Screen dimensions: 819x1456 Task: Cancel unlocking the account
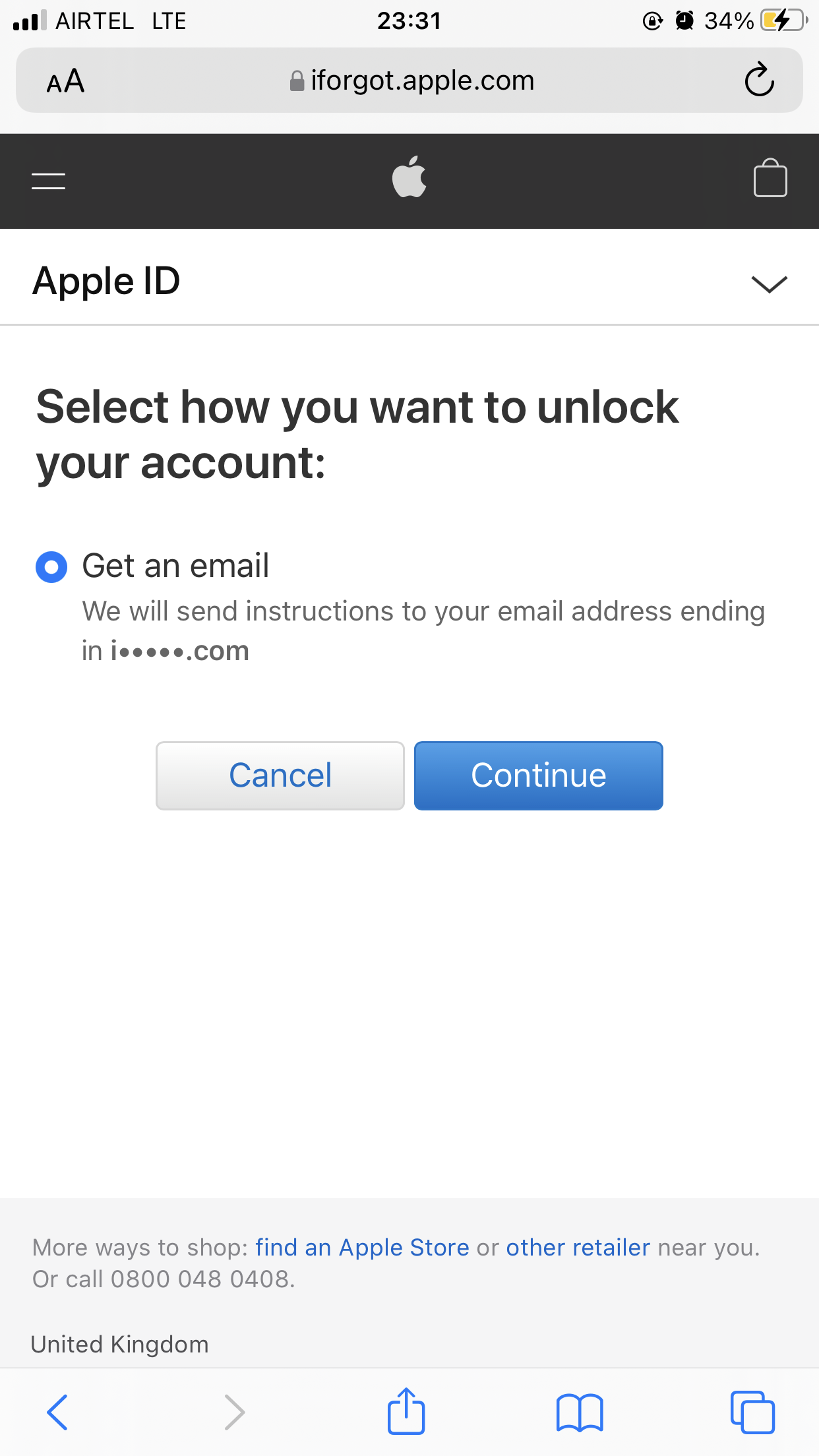(280, 775)
